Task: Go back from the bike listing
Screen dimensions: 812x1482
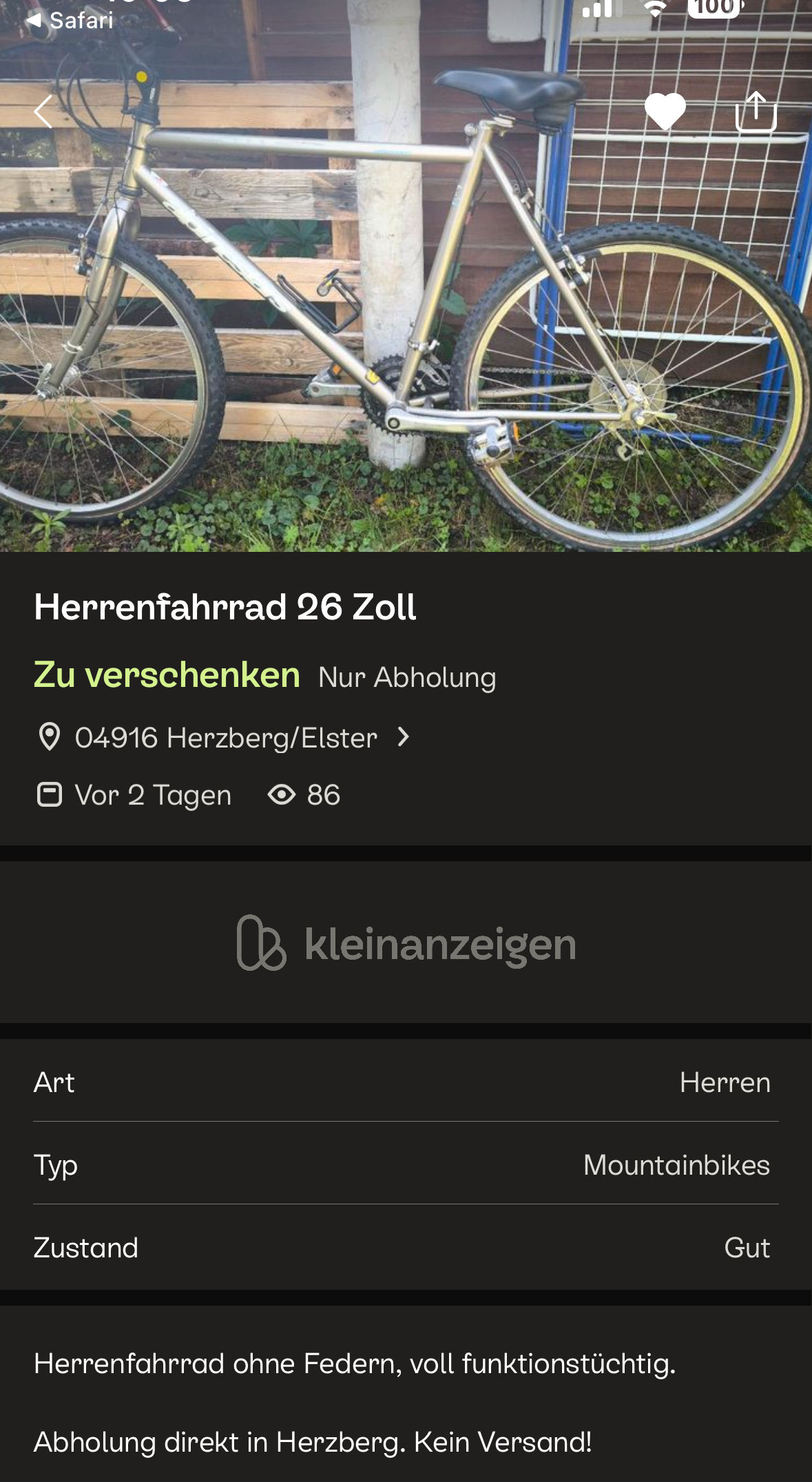Action: click(43, 112)
